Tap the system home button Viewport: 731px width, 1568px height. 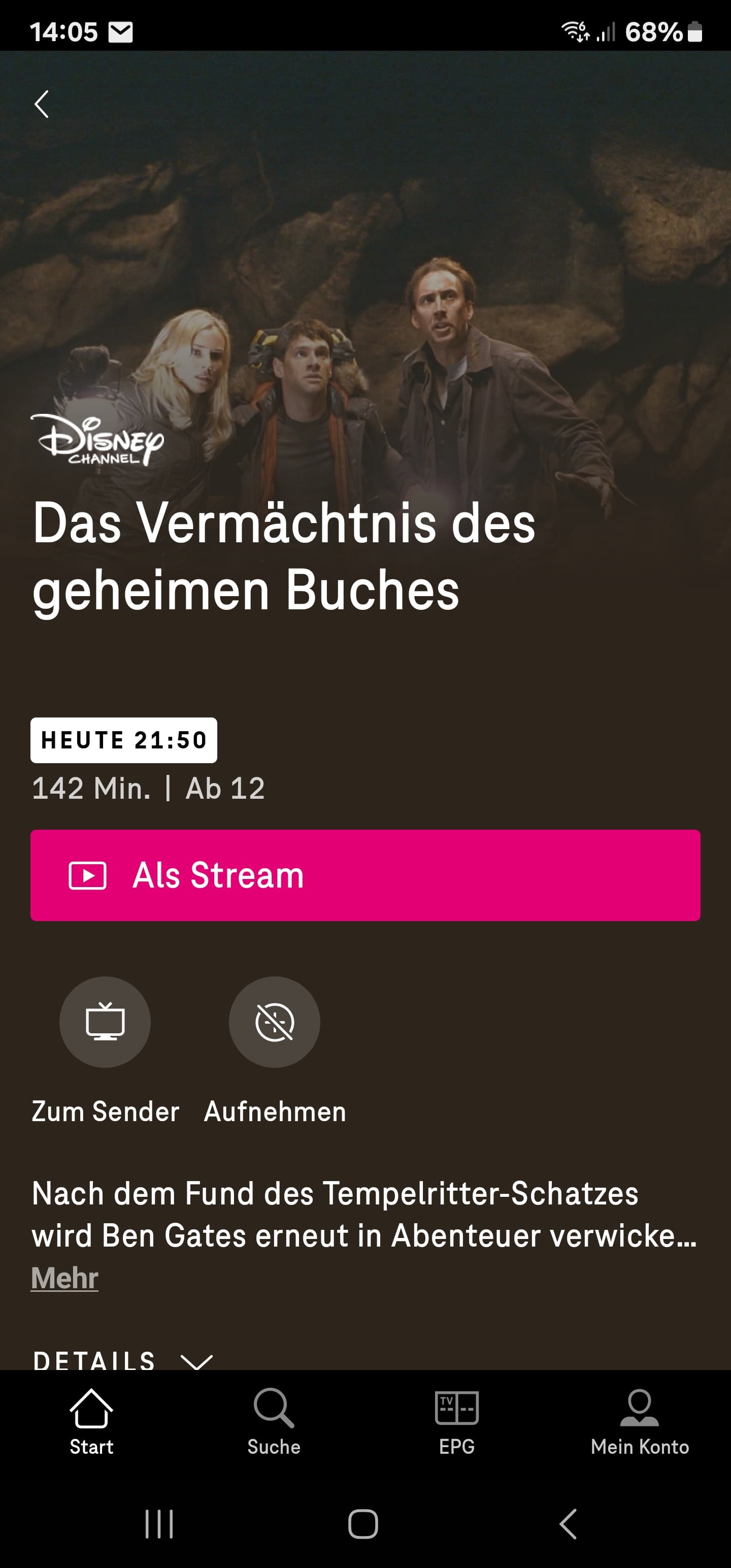pyautogui.click(x=363, y=1523)
